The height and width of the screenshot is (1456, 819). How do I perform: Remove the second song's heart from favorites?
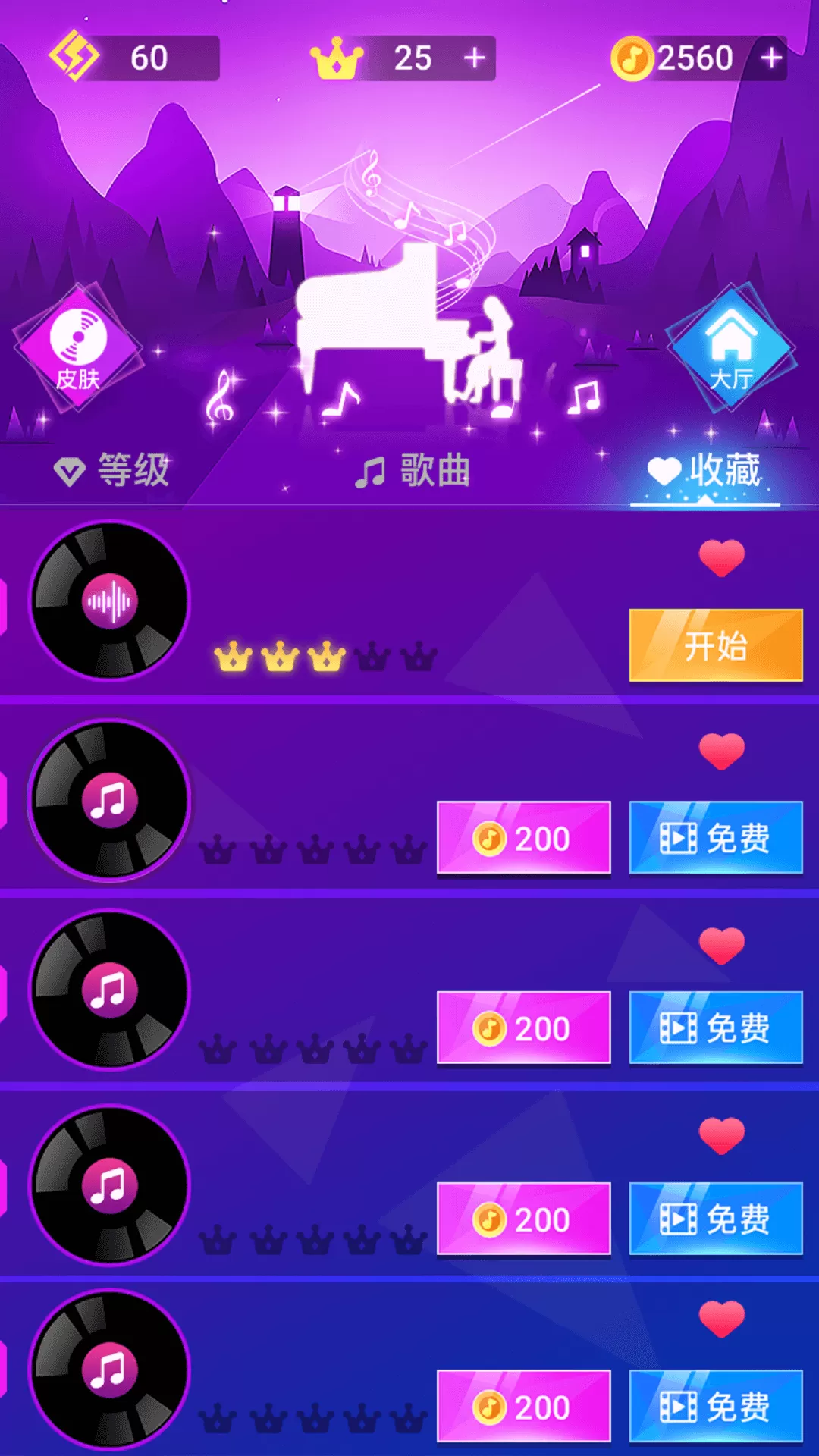721,751
